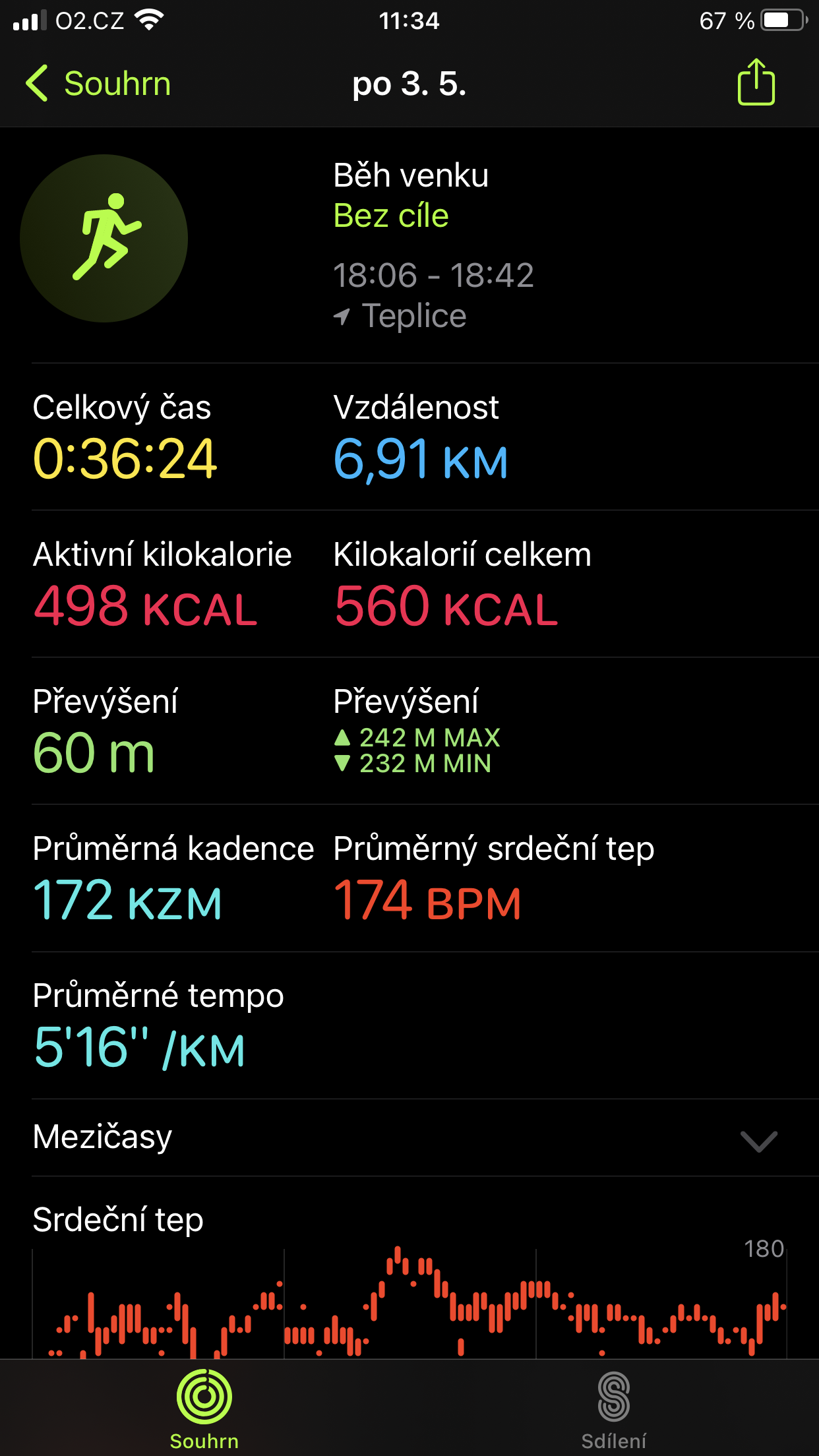Screen dimensions: 819x1456
Task: Share this workout summary
Action: coord(756,82)
